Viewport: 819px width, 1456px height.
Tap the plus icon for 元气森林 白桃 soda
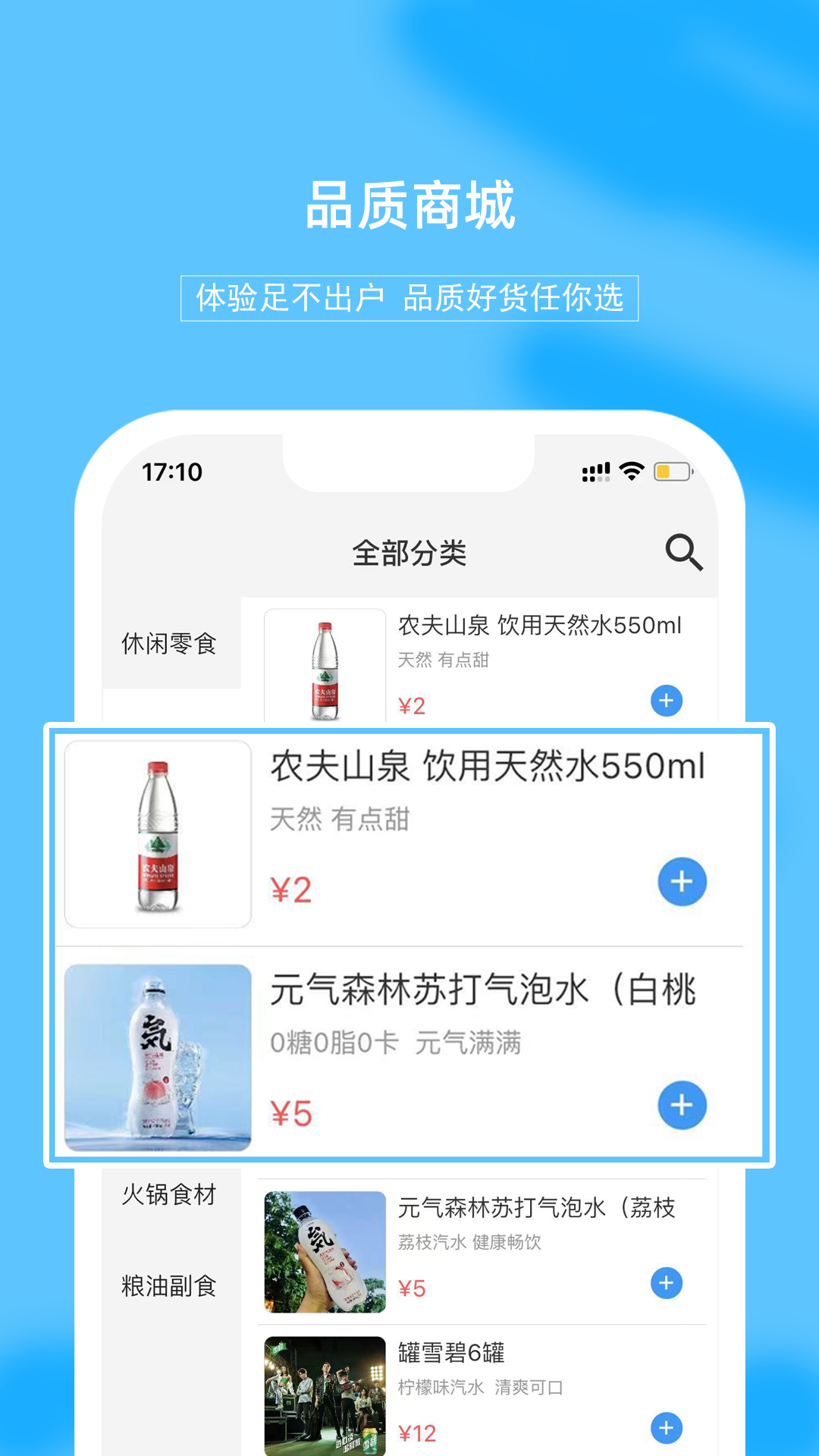(682, 1106)
